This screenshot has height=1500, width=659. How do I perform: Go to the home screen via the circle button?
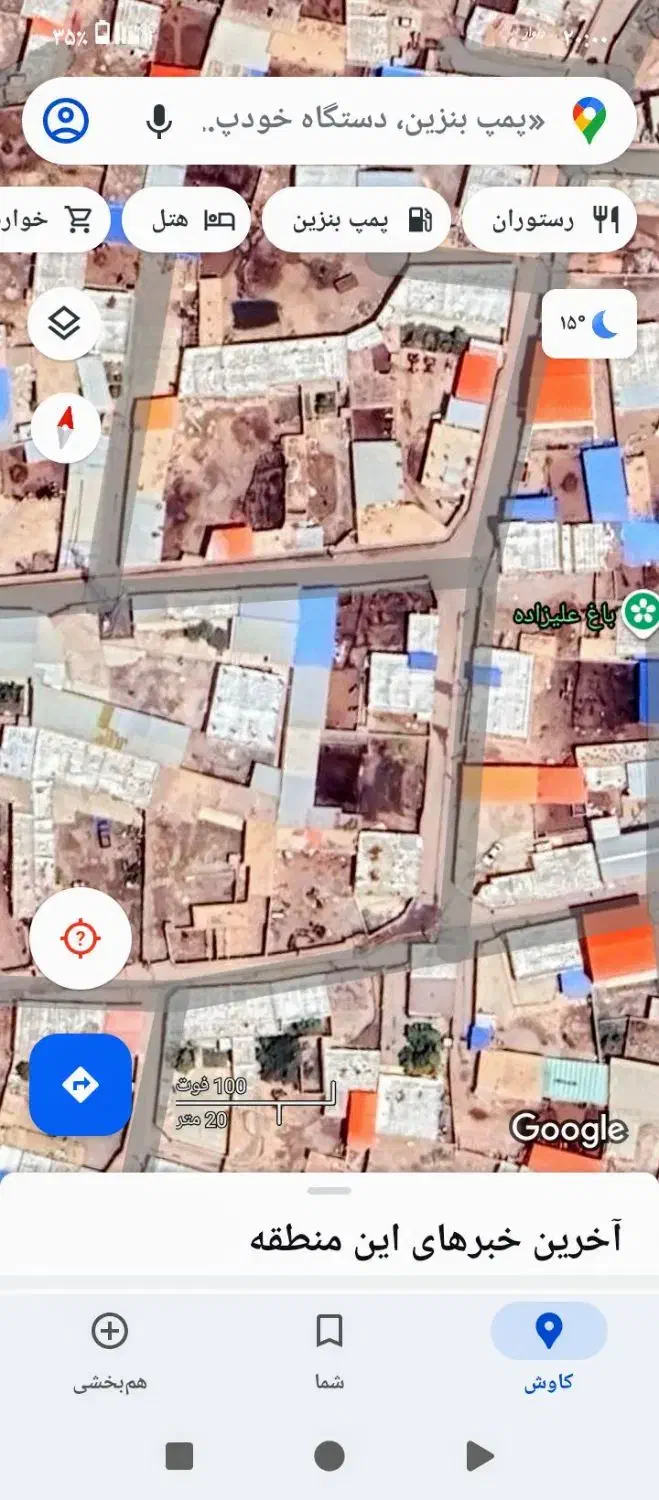tap(329, 1455)
